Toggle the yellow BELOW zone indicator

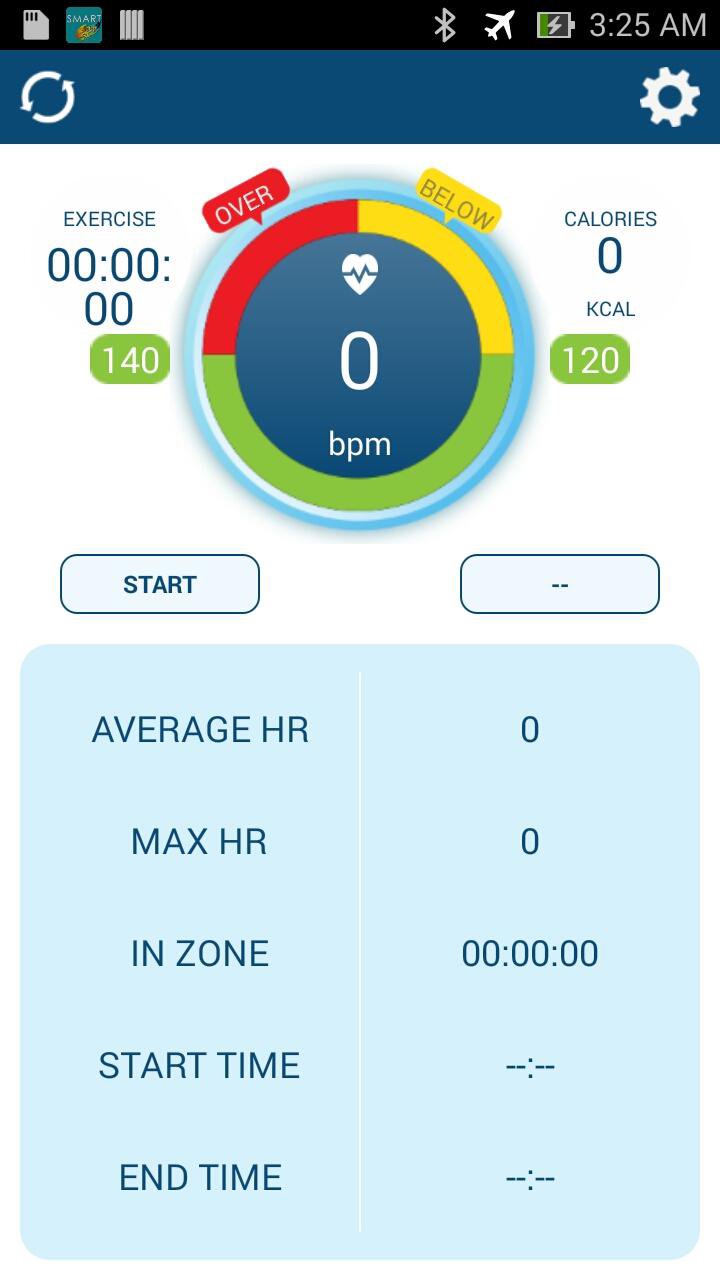pyautogui.click(x=458, y=200)
